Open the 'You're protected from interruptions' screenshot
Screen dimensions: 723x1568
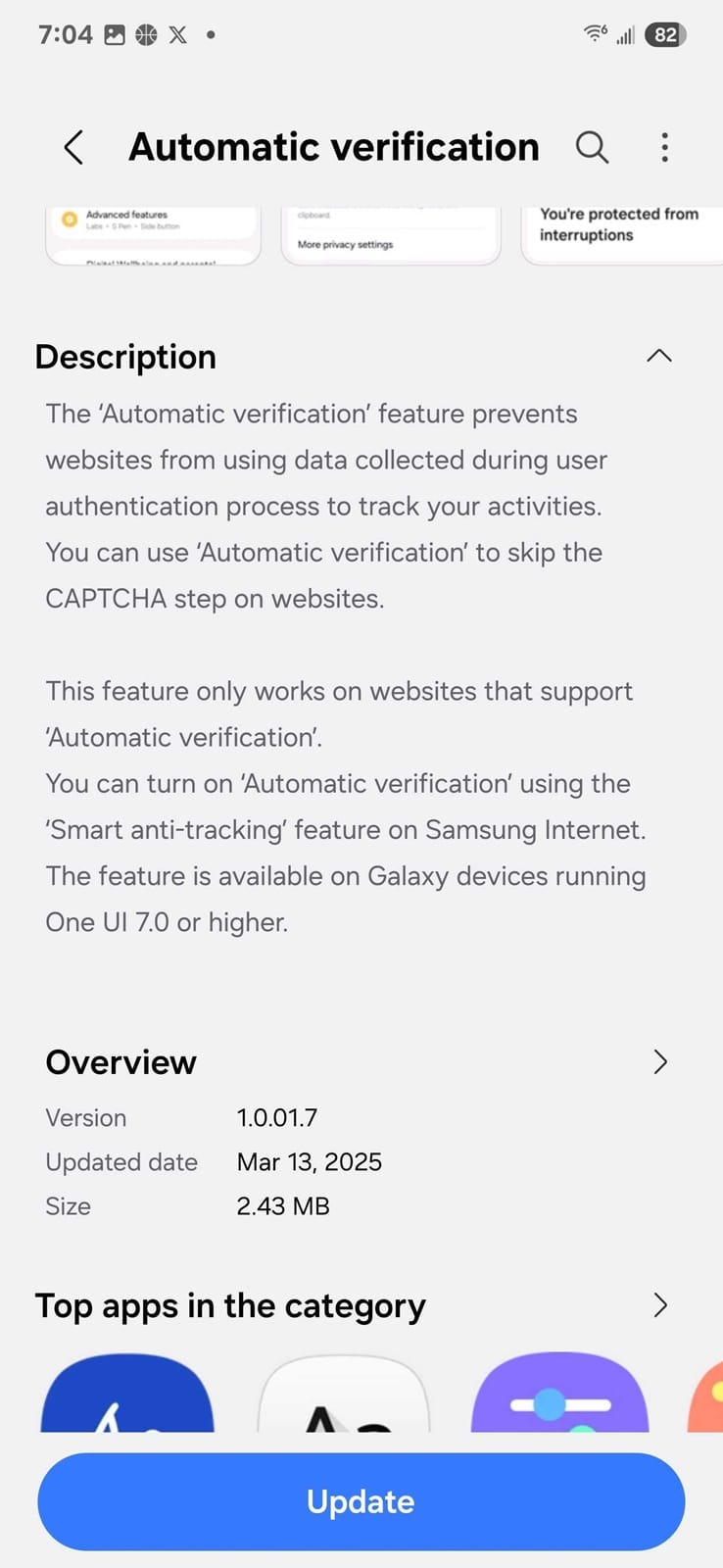pyautogui.click(x=622, y=234)
